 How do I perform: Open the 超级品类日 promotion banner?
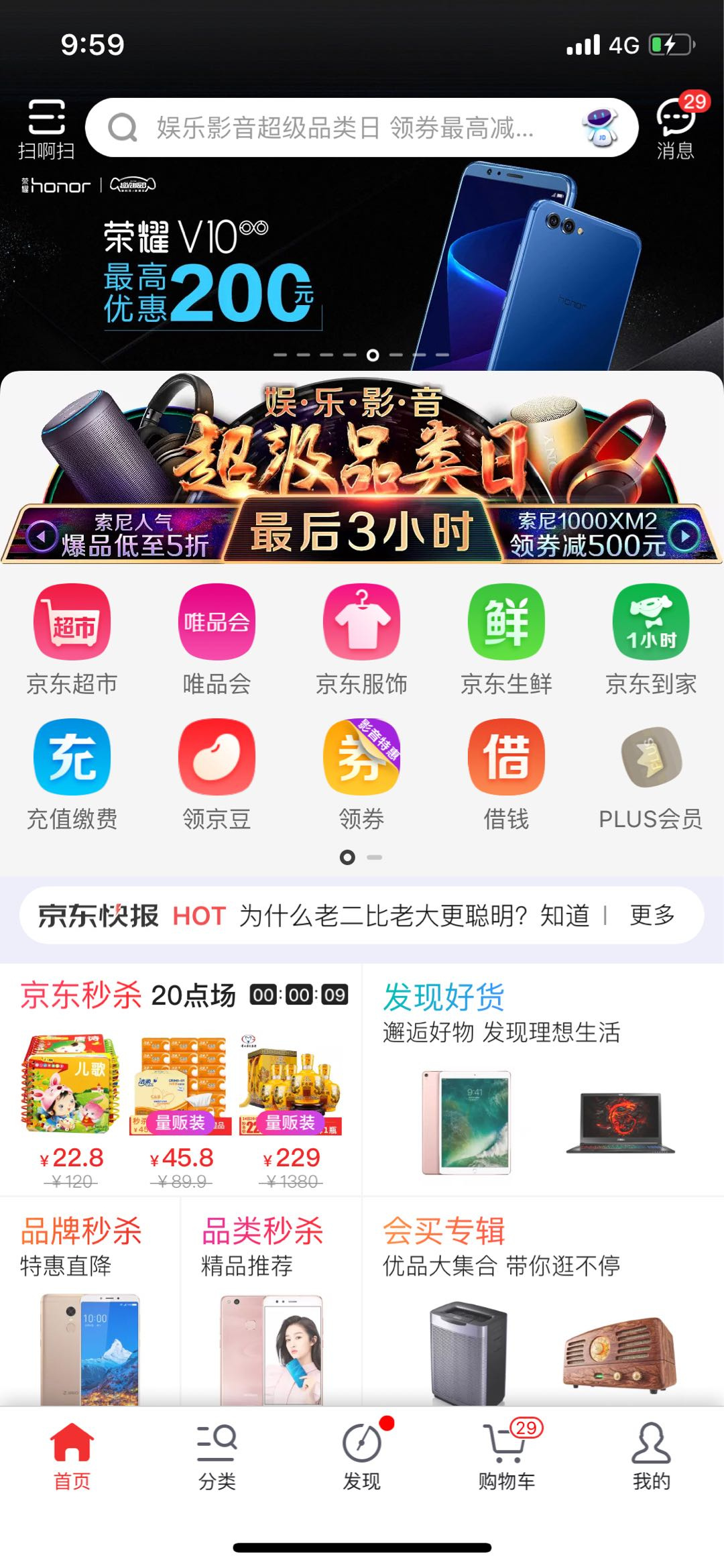(x=362, y=468)
